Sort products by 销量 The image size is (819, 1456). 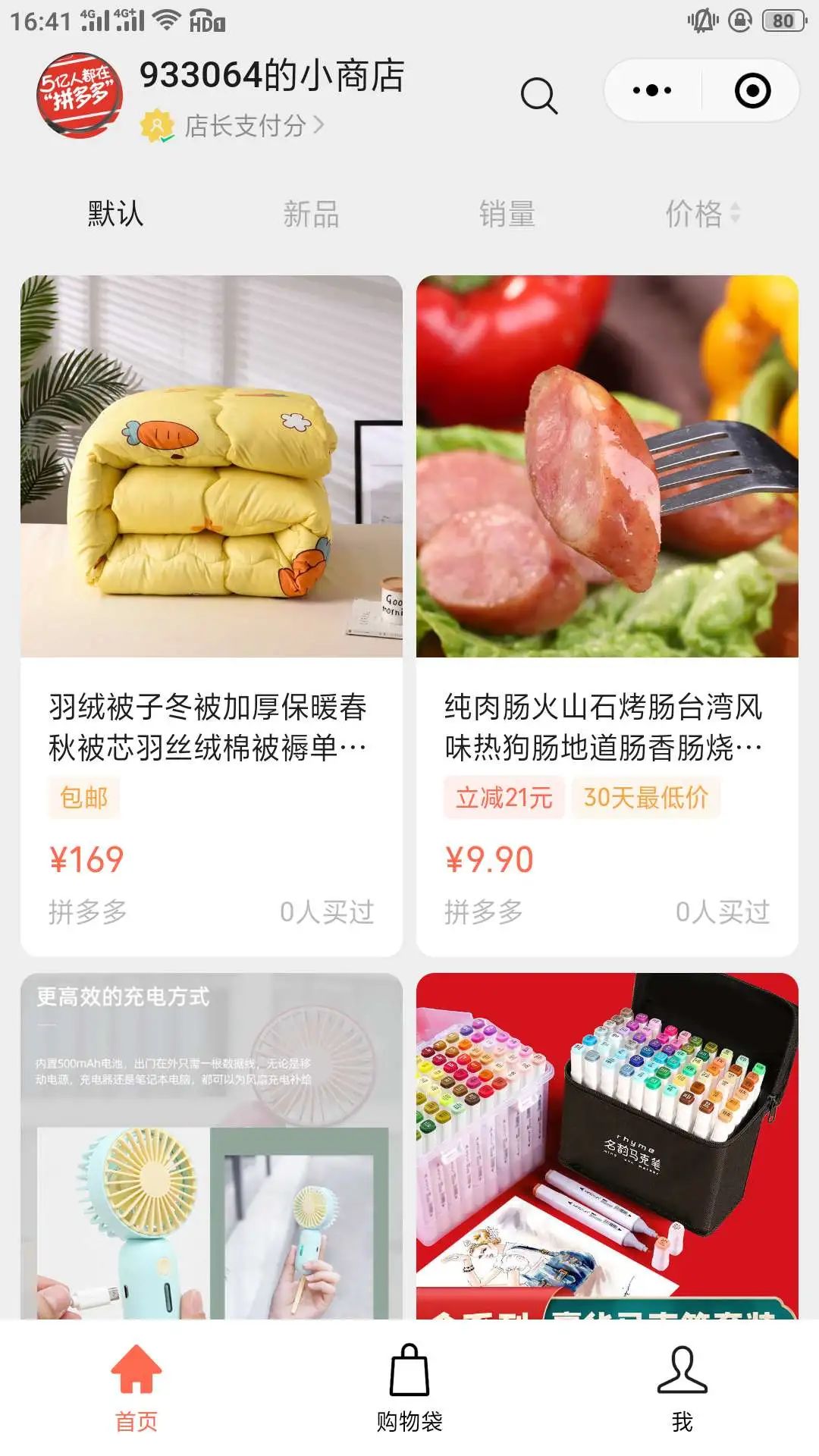507,214
